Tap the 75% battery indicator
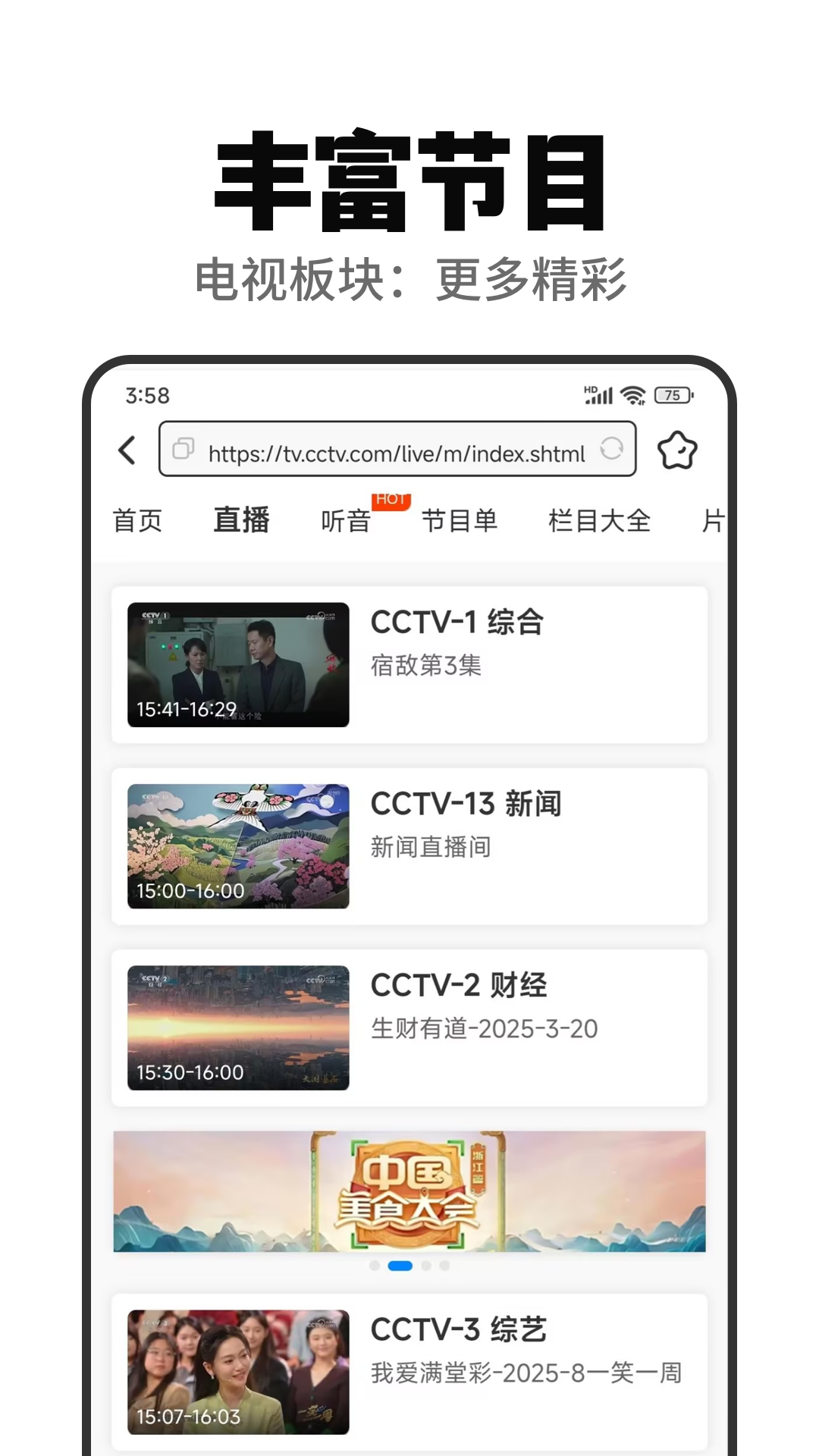 672,395
